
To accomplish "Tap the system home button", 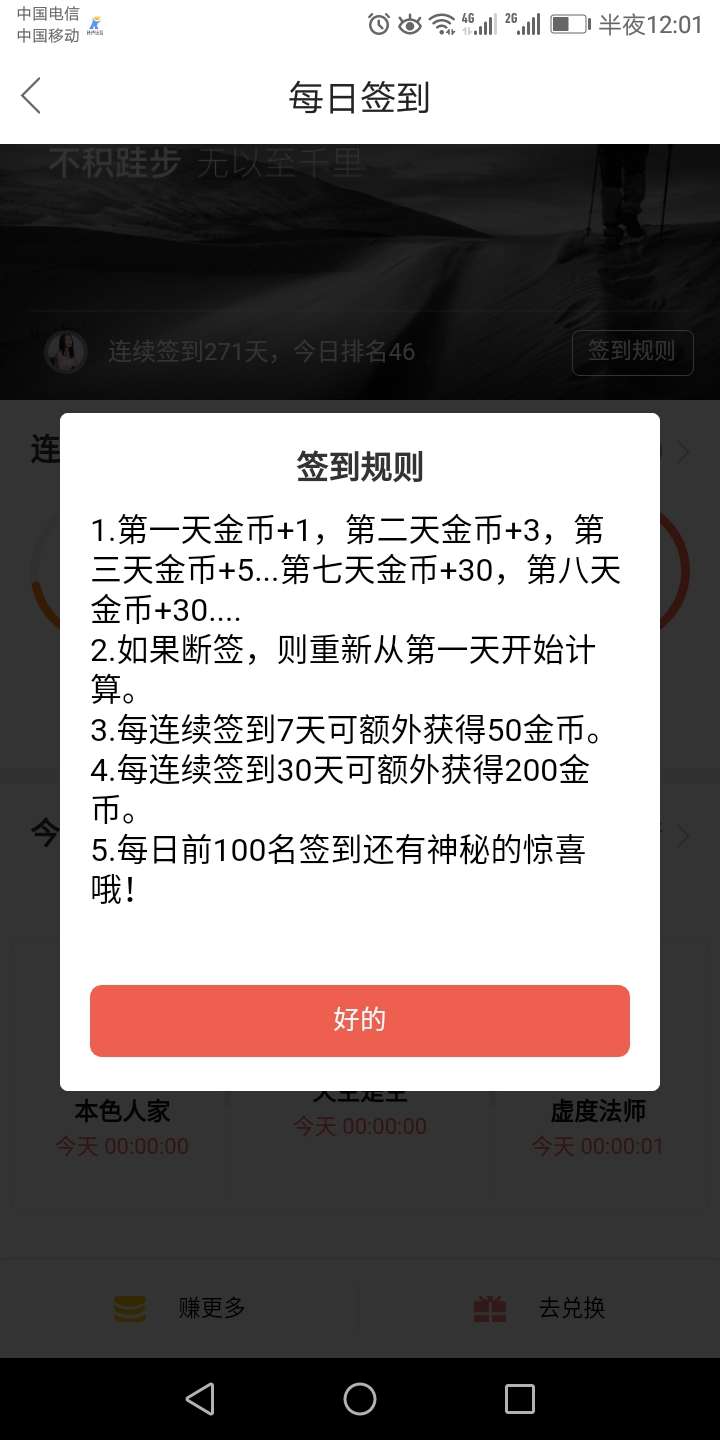I will pos(360,1399).
